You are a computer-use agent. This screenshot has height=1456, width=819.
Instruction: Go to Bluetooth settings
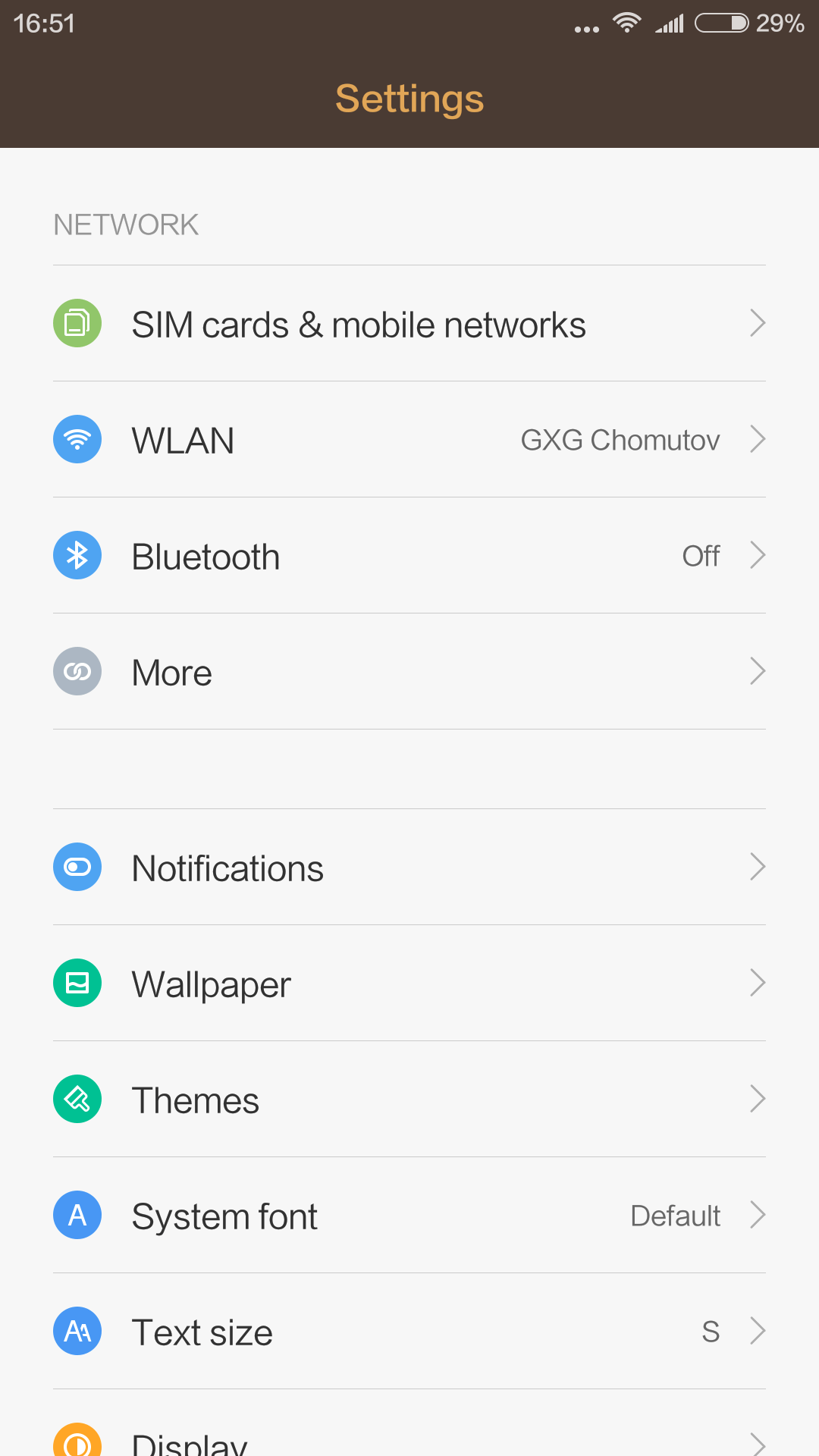[409, 556]
